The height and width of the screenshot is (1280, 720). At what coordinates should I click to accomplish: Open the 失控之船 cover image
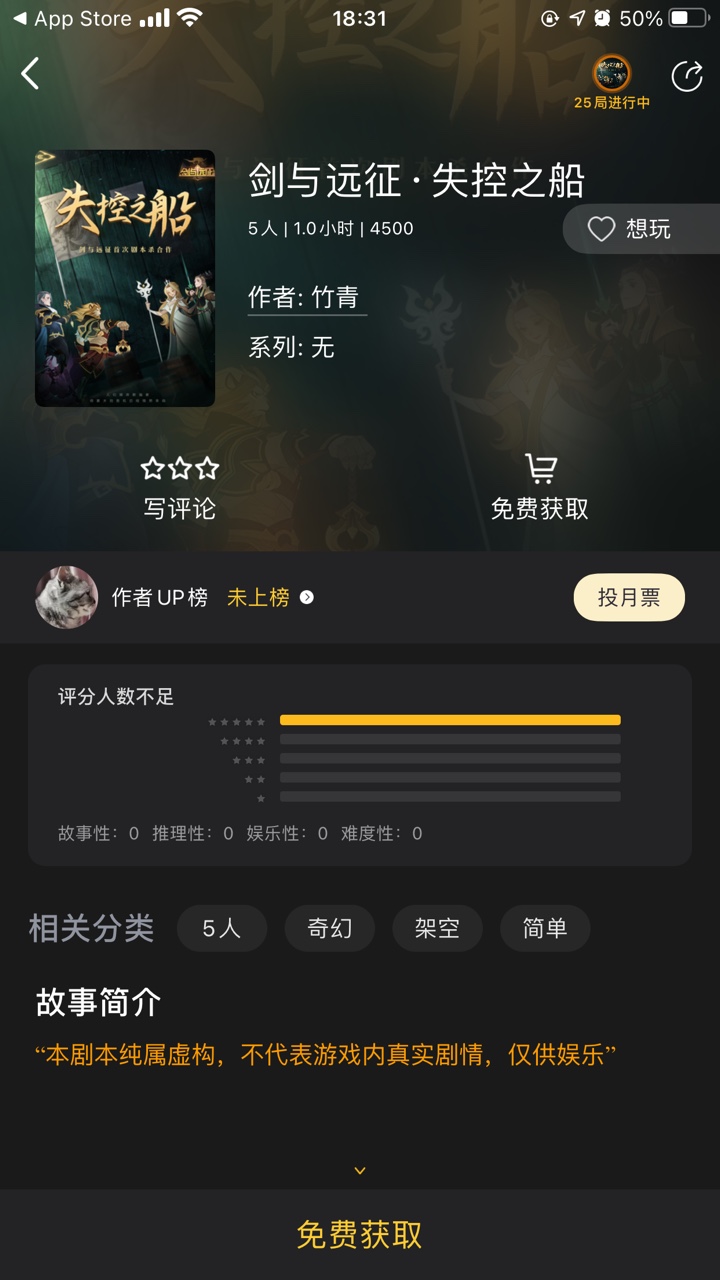pyautogui.click(x=125, y=278)
